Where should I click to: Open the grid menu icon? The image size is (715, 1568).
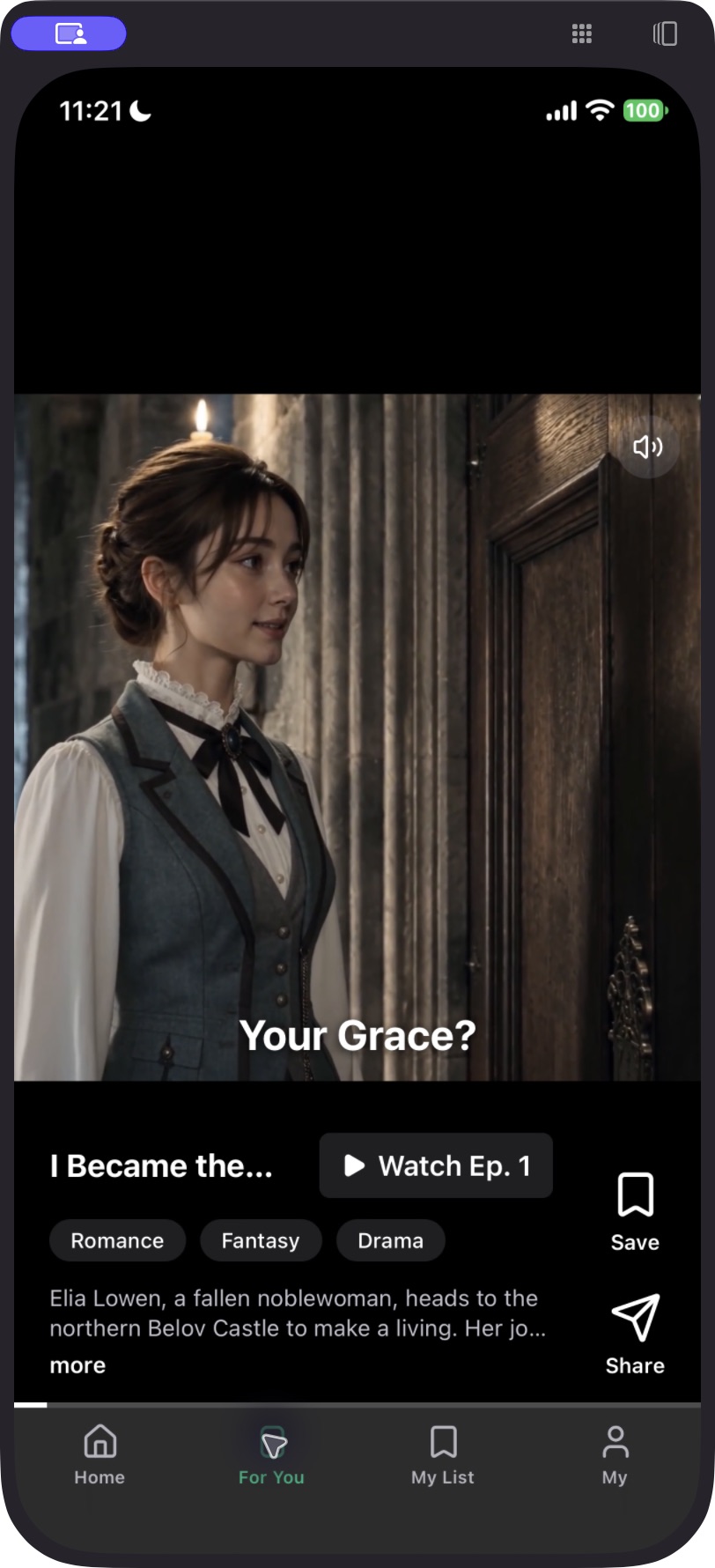[582, 33]
